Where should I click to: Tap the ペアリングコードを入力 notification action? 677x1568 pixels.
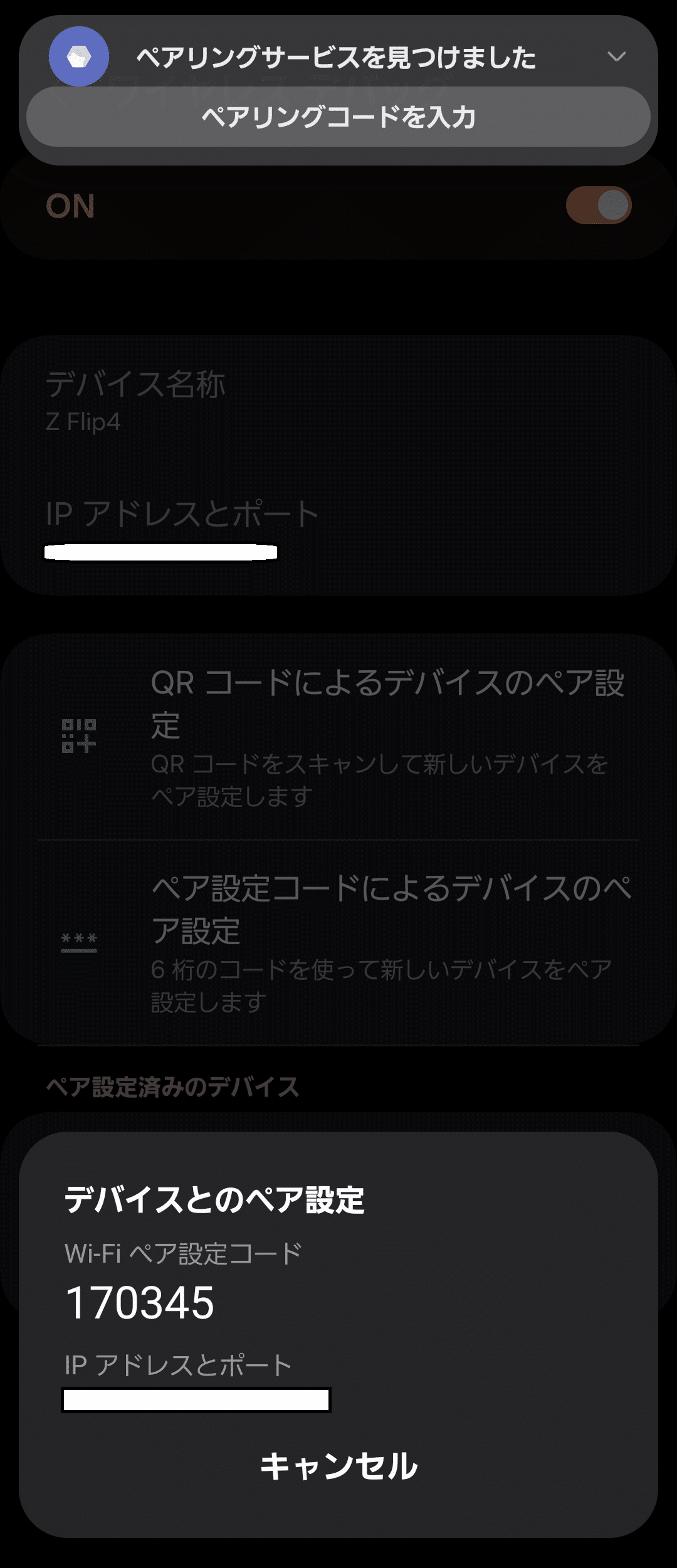pos(338,116)
